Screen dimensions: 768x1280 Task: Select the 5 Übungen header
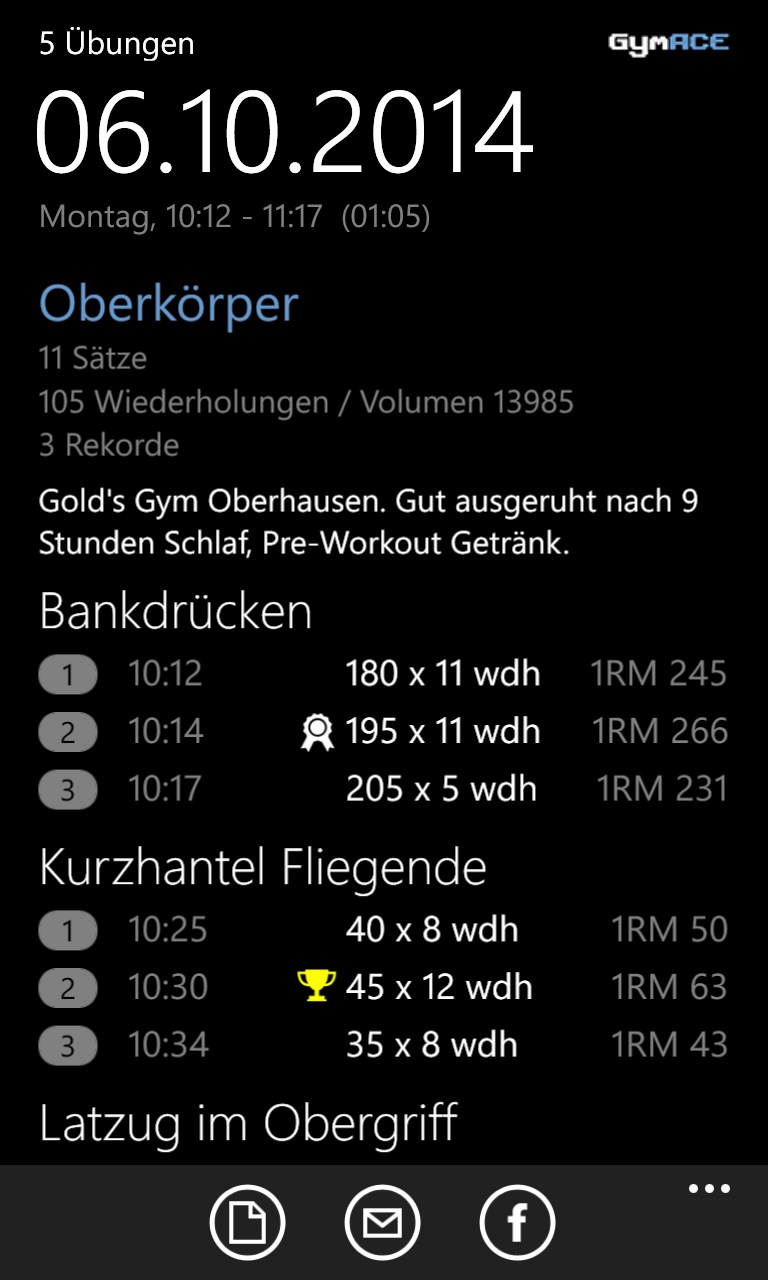[x=117, y=43]
